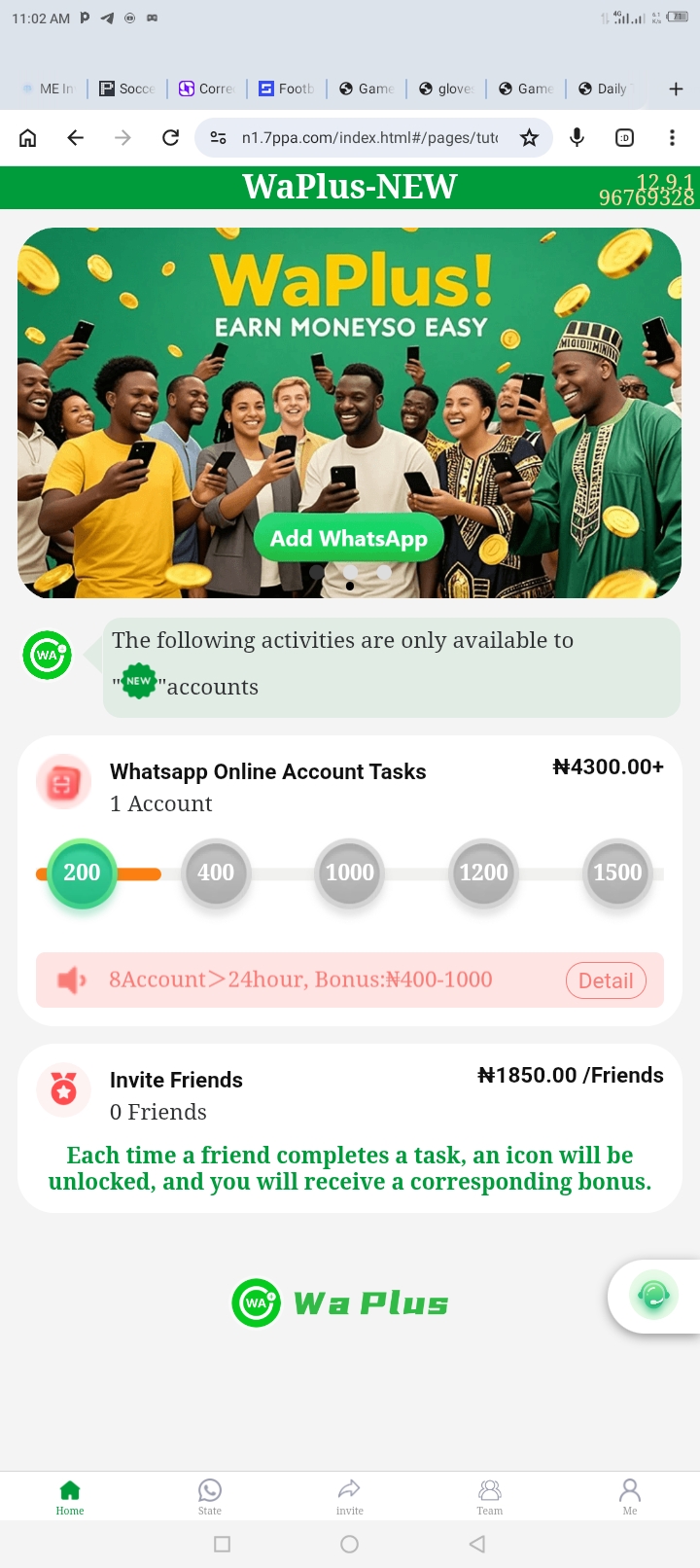Open Whatsapp Online Account Tasks card

click(268, 772)
